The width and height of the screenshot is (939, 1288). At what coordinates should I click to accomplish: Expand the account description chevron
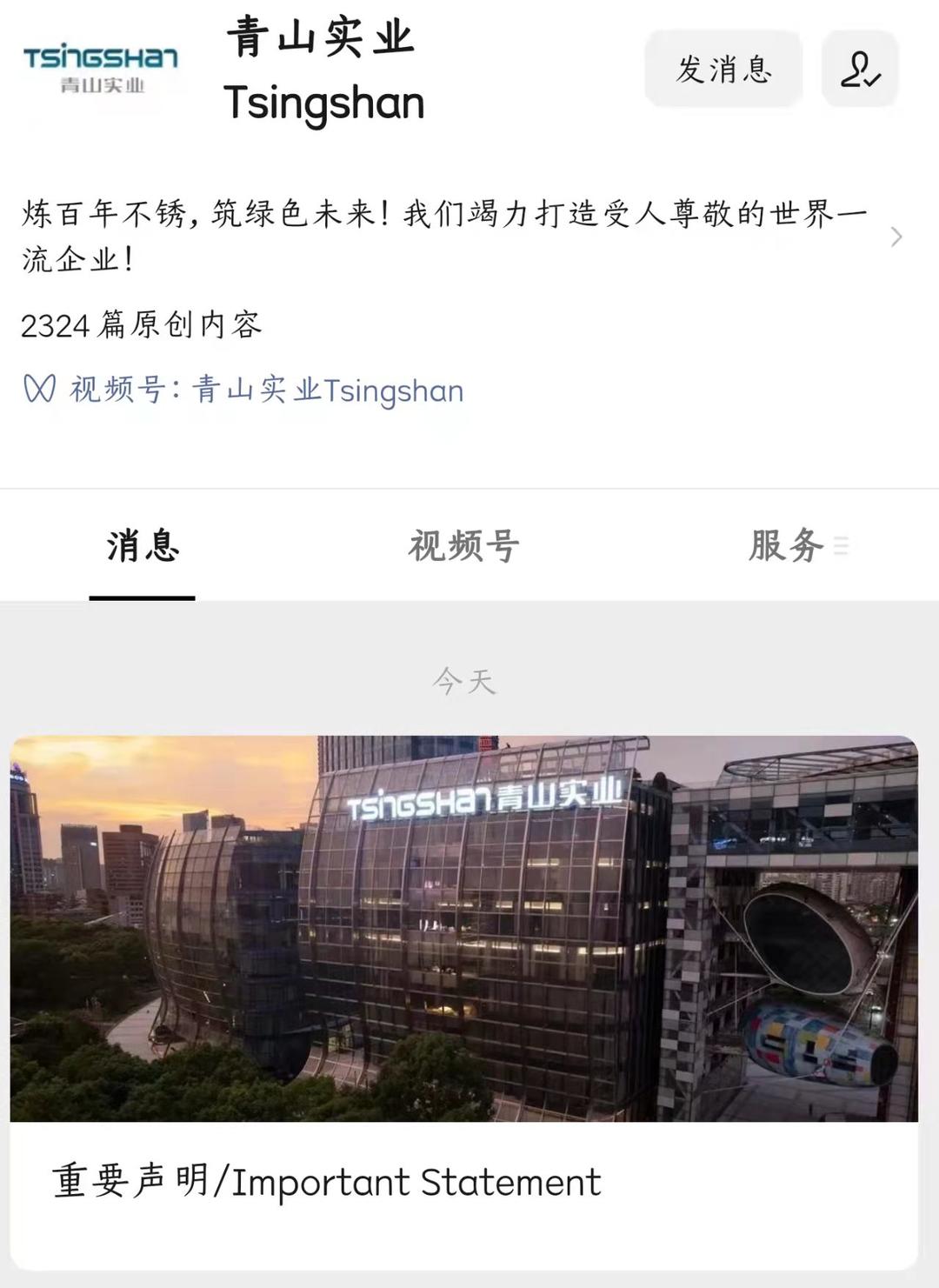896,237
